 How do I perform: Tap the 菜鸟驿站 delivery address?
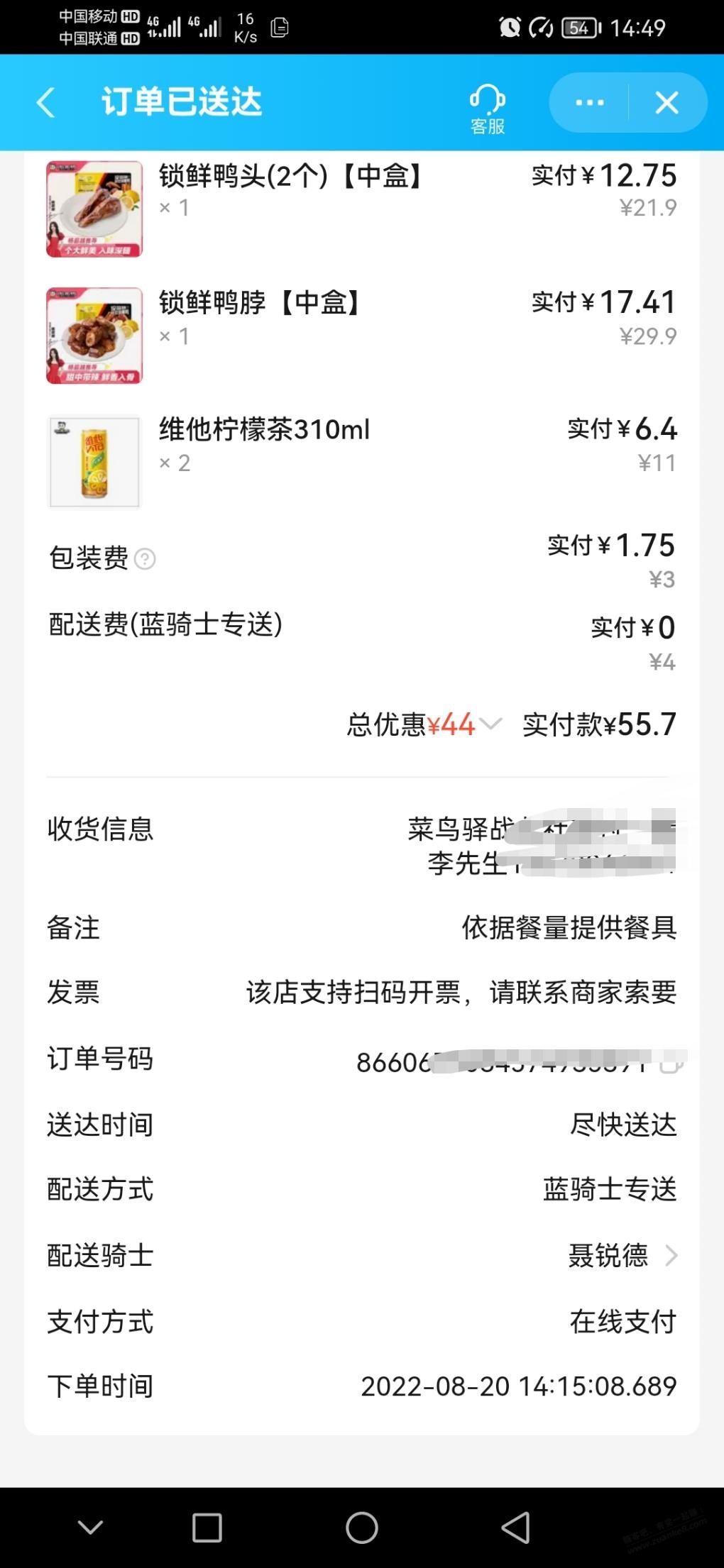[461, 828]
